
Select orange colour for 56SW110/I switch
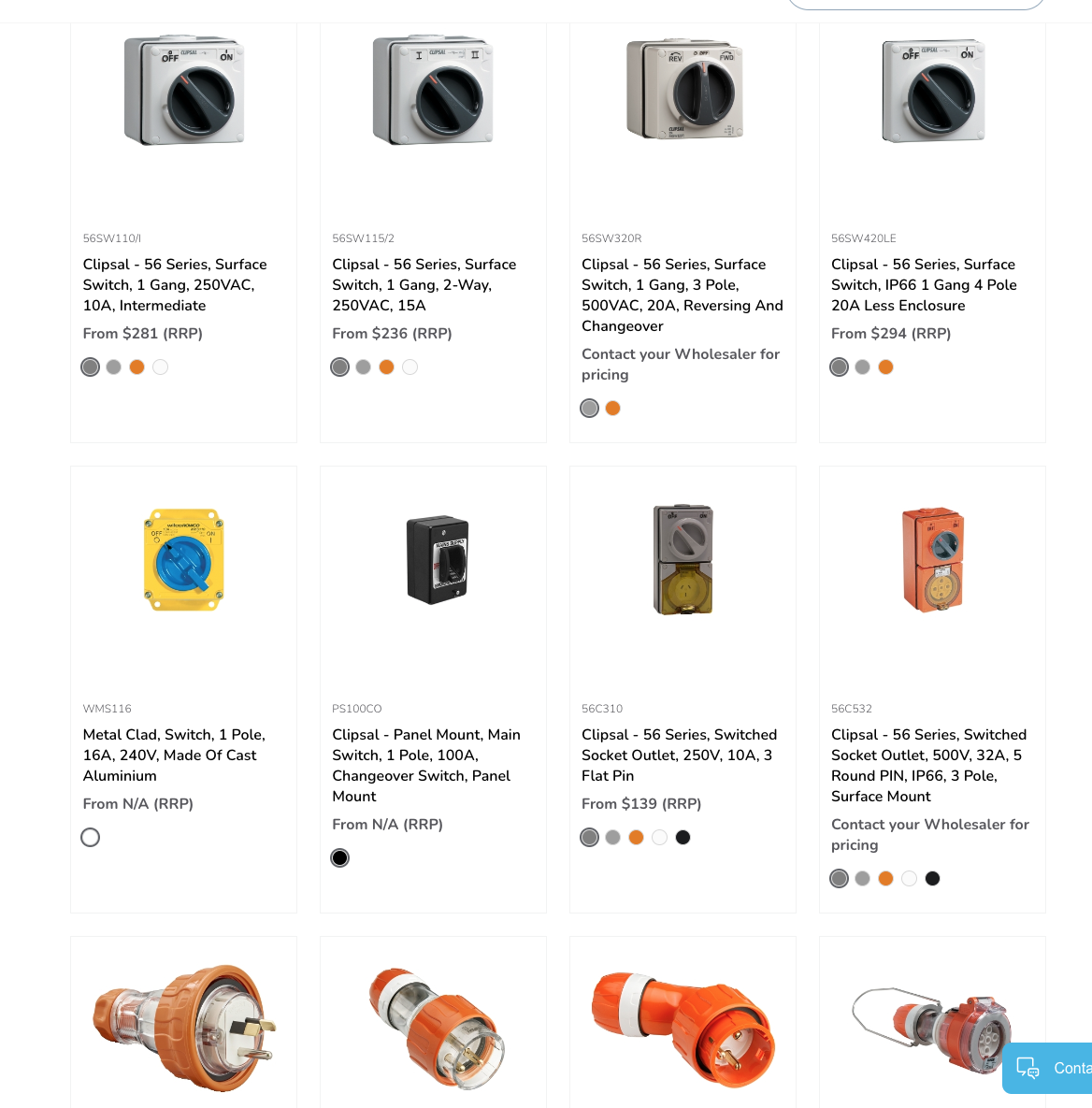click(136, 367)
